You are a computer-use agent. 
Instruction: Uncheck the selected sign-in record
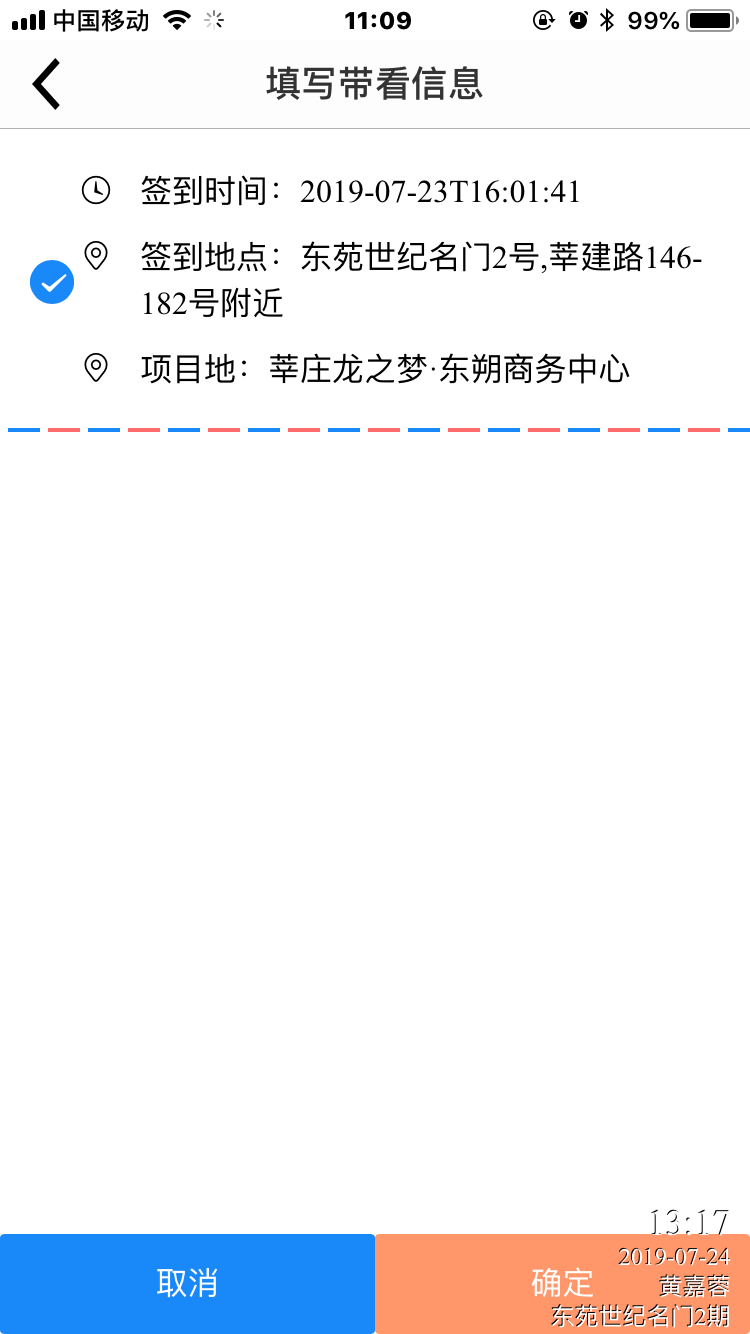[x=52, y=282]
